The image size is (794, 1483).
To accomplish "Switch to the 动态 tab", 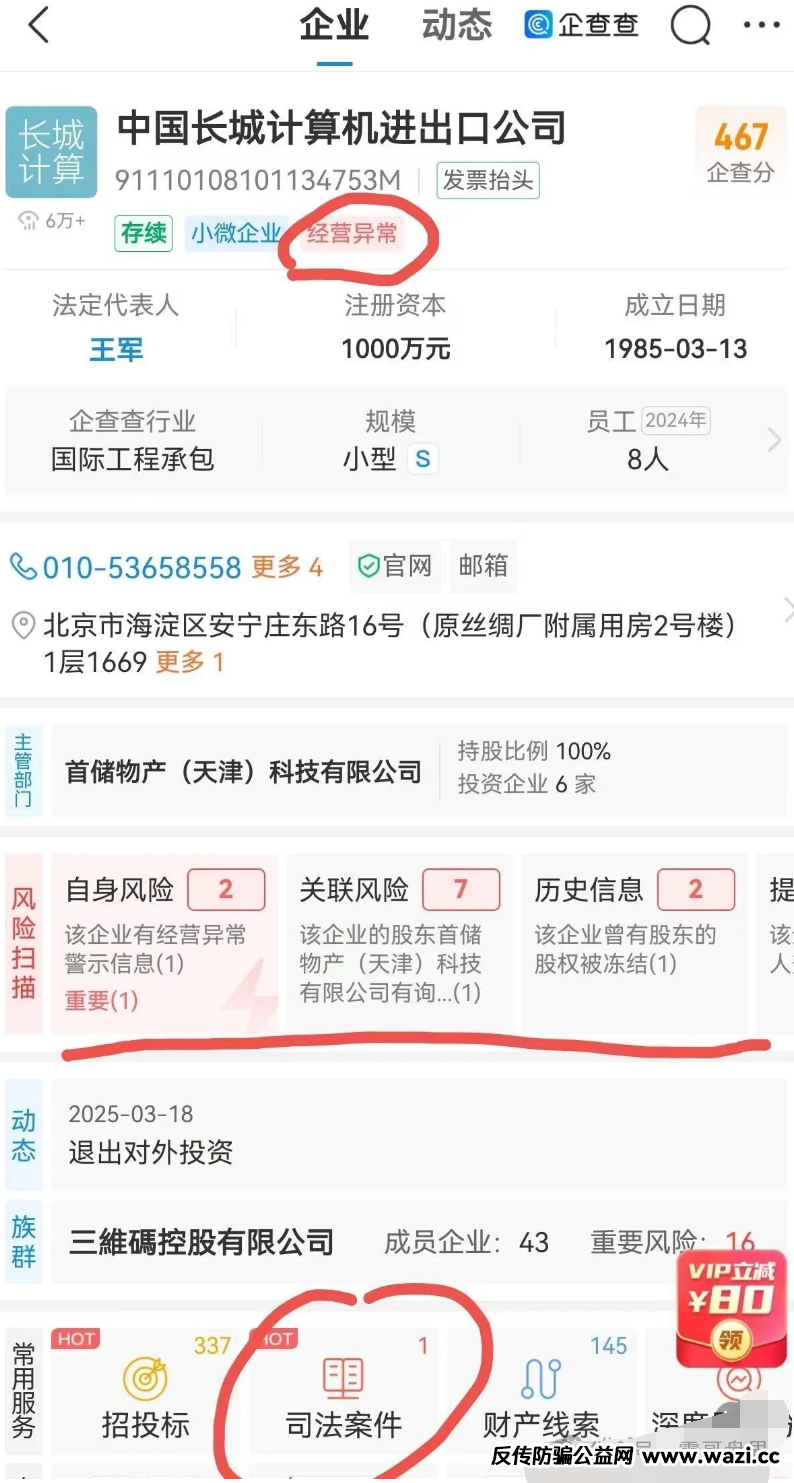I will 457,26.
